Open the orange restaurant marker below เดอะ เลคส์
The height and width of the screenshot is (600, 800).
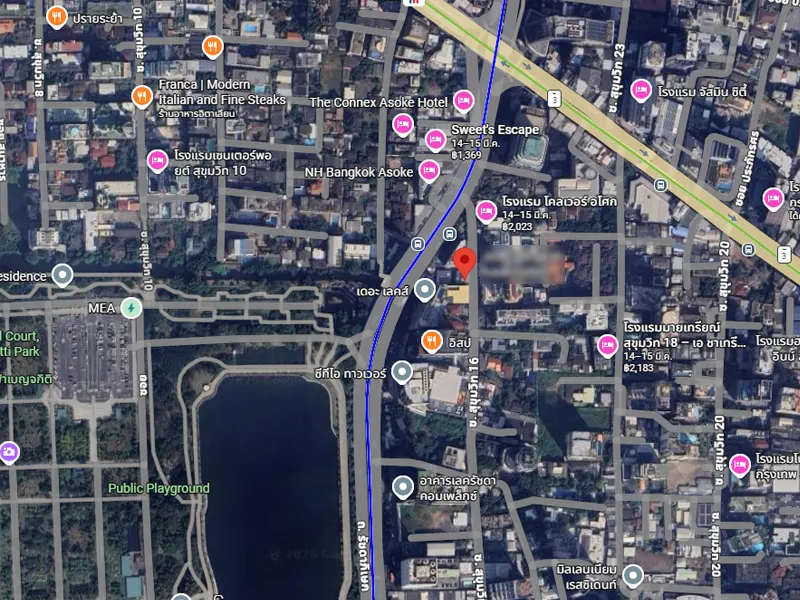tap(432, 340)
